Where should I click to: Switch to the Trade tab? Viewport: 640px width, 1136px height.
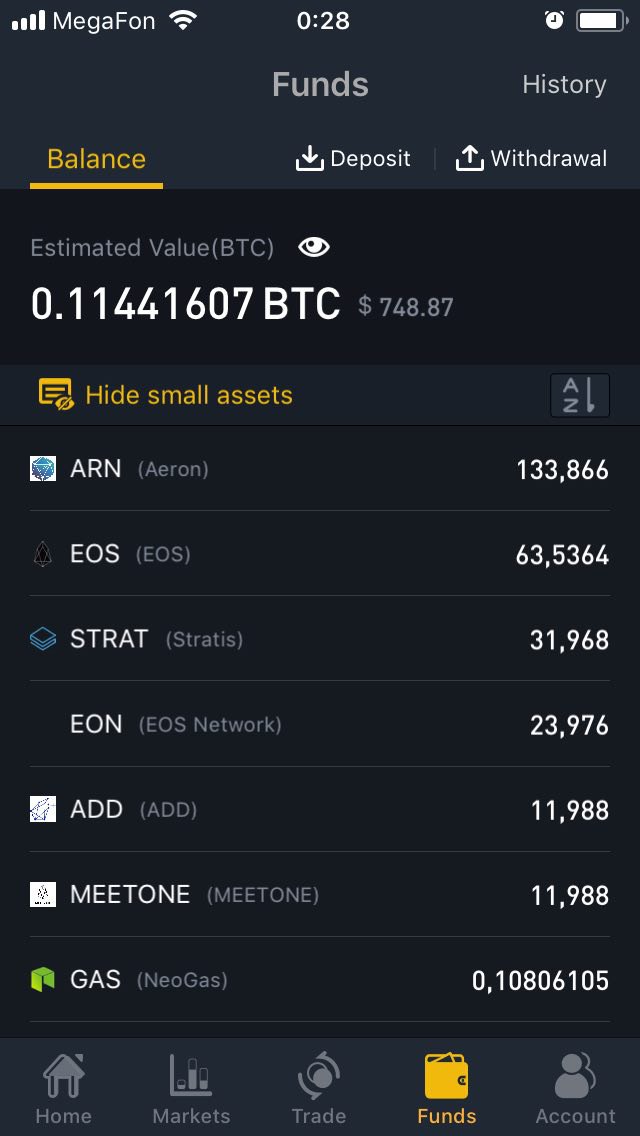(319, 1088)
